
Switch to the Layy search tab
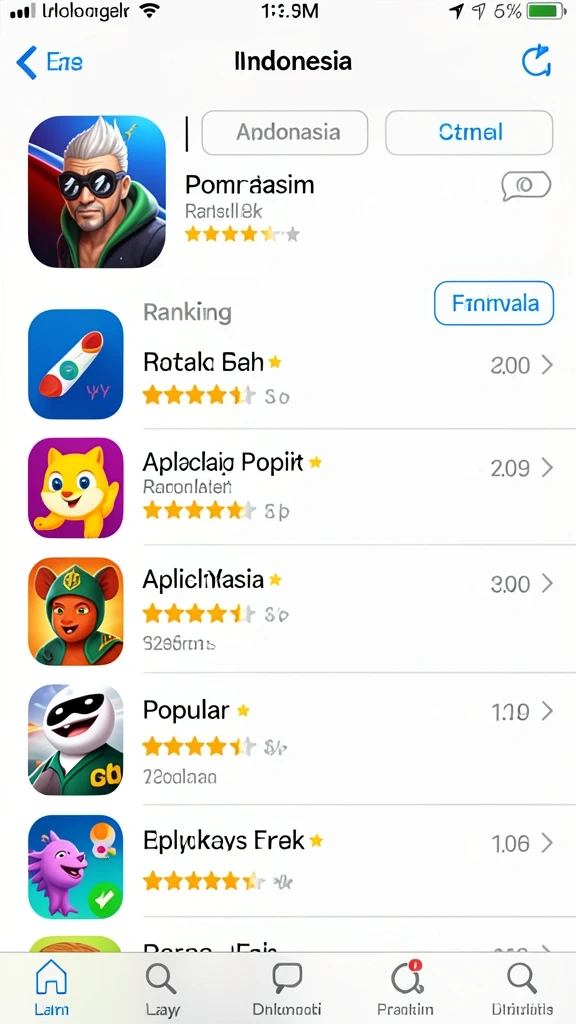point(161,989)
